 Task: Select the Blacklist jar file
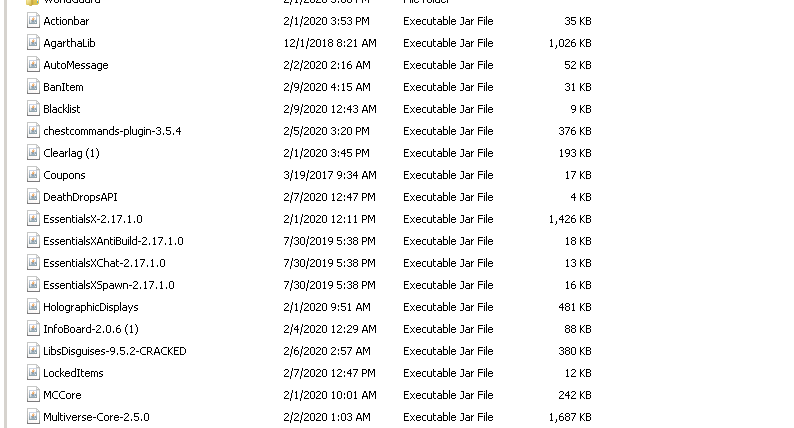(61, 109)
